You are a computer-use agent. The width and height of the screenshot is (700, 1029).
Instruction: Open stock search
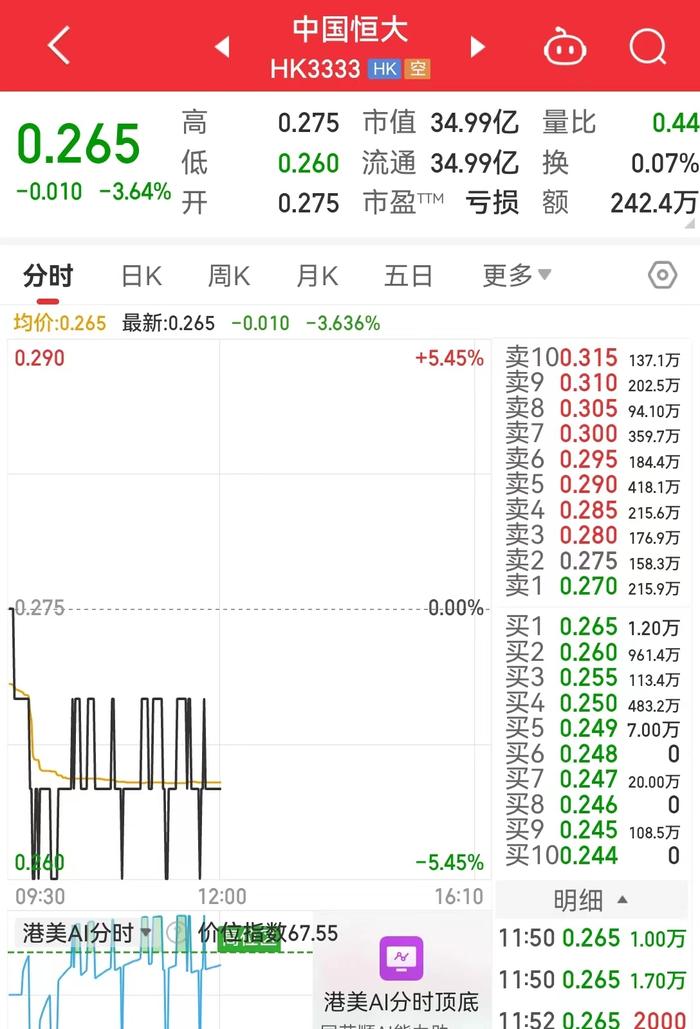pos(647,46)
